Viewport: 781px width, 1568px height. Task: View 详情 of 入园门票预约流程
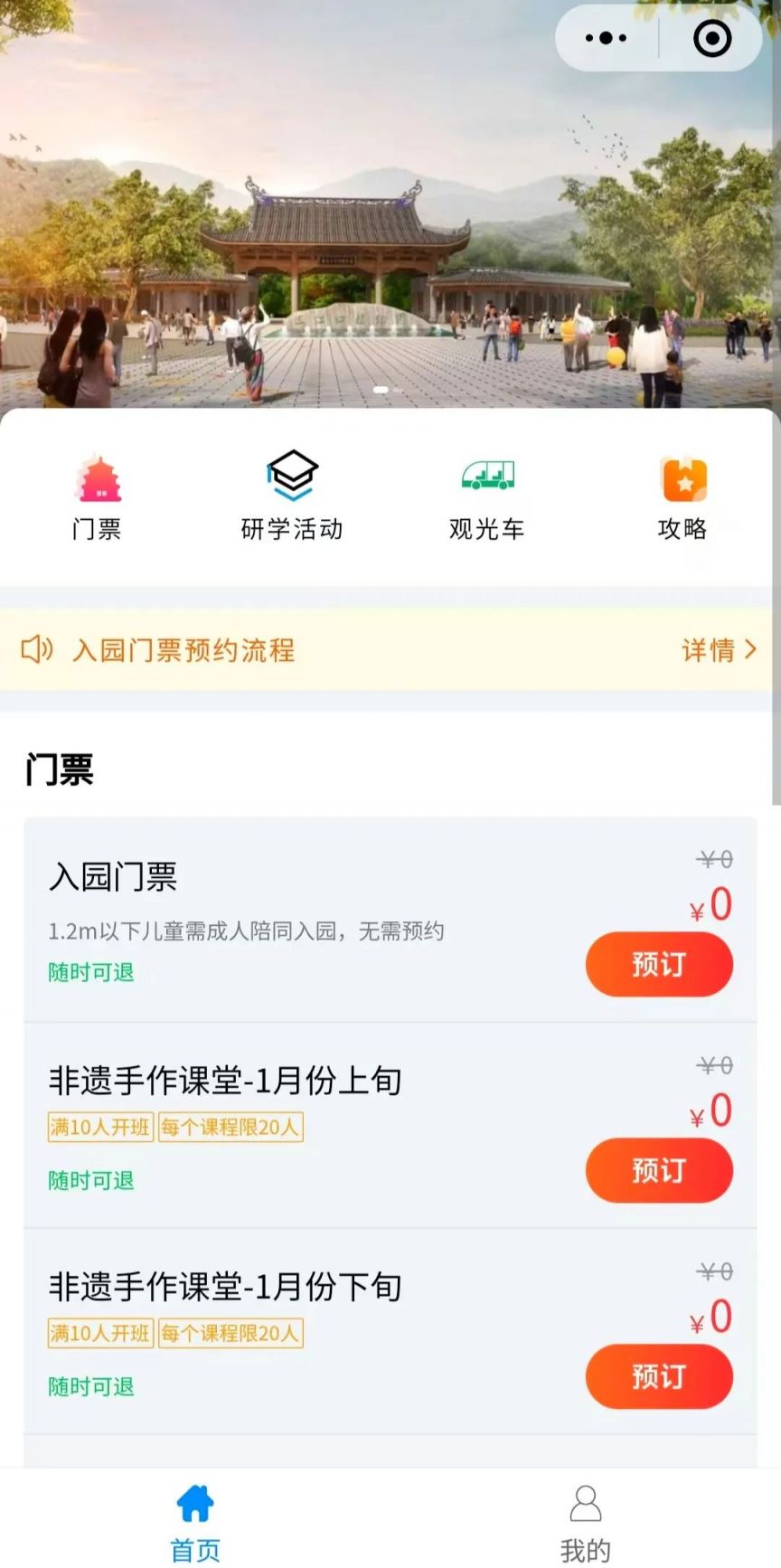[719, 650]
